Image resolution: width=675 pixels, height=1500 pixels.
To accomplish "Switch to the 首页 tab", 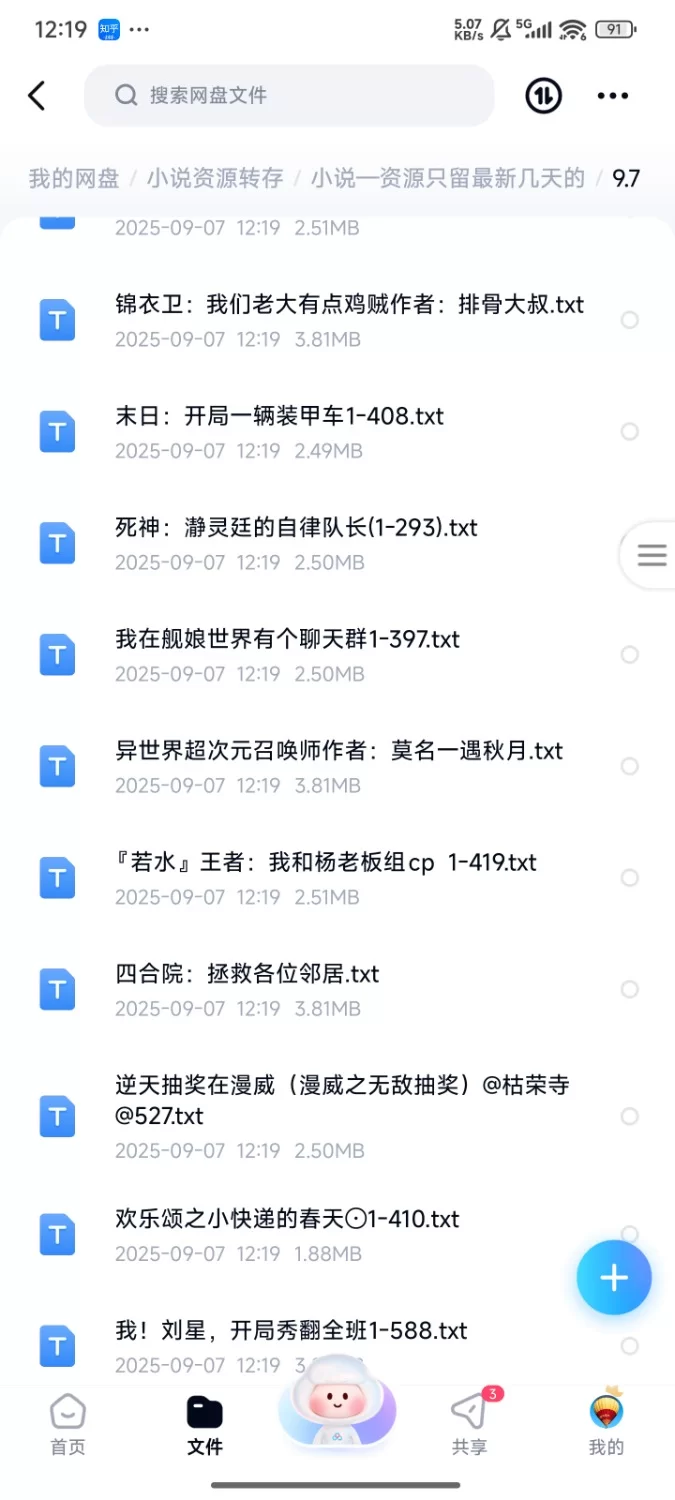I will 68,1424.
